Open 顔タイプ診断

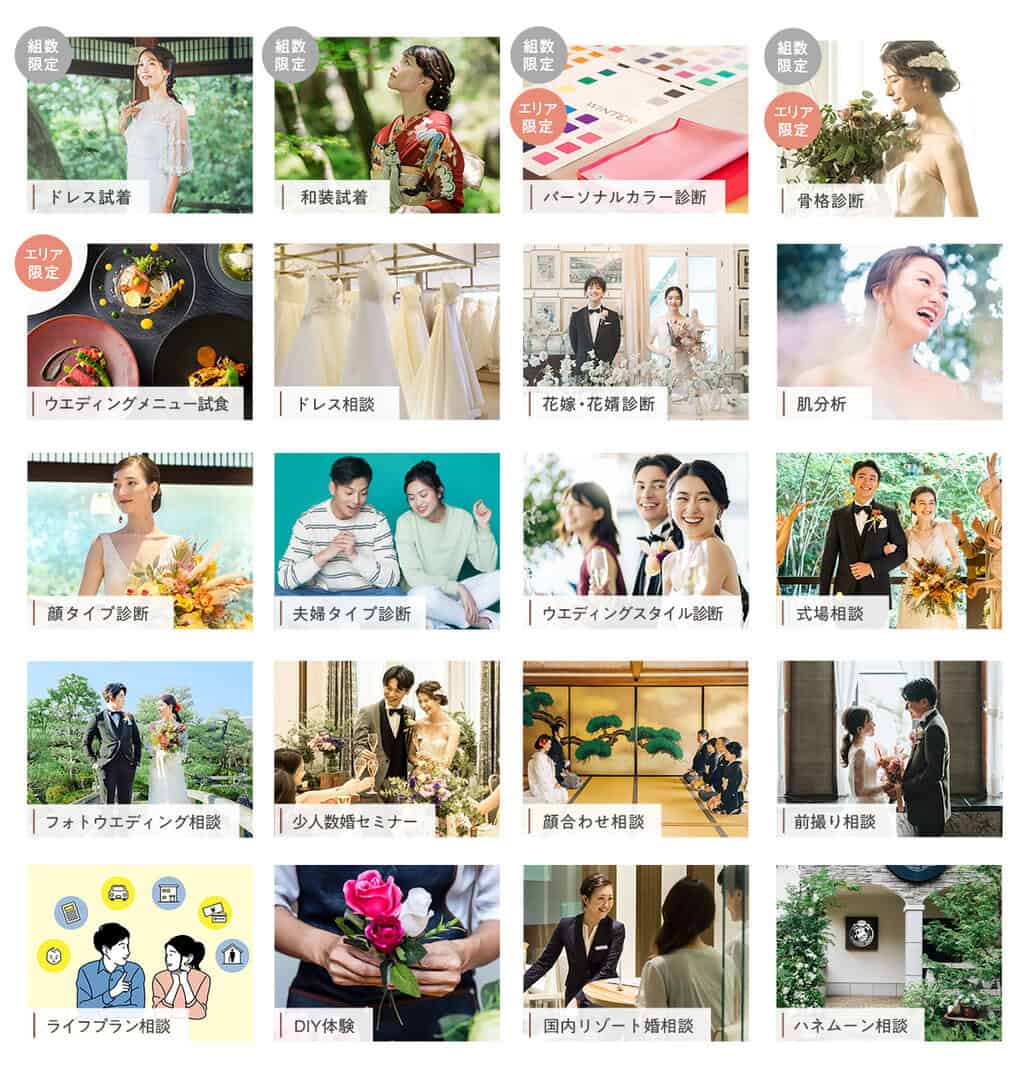click(140, 540)
